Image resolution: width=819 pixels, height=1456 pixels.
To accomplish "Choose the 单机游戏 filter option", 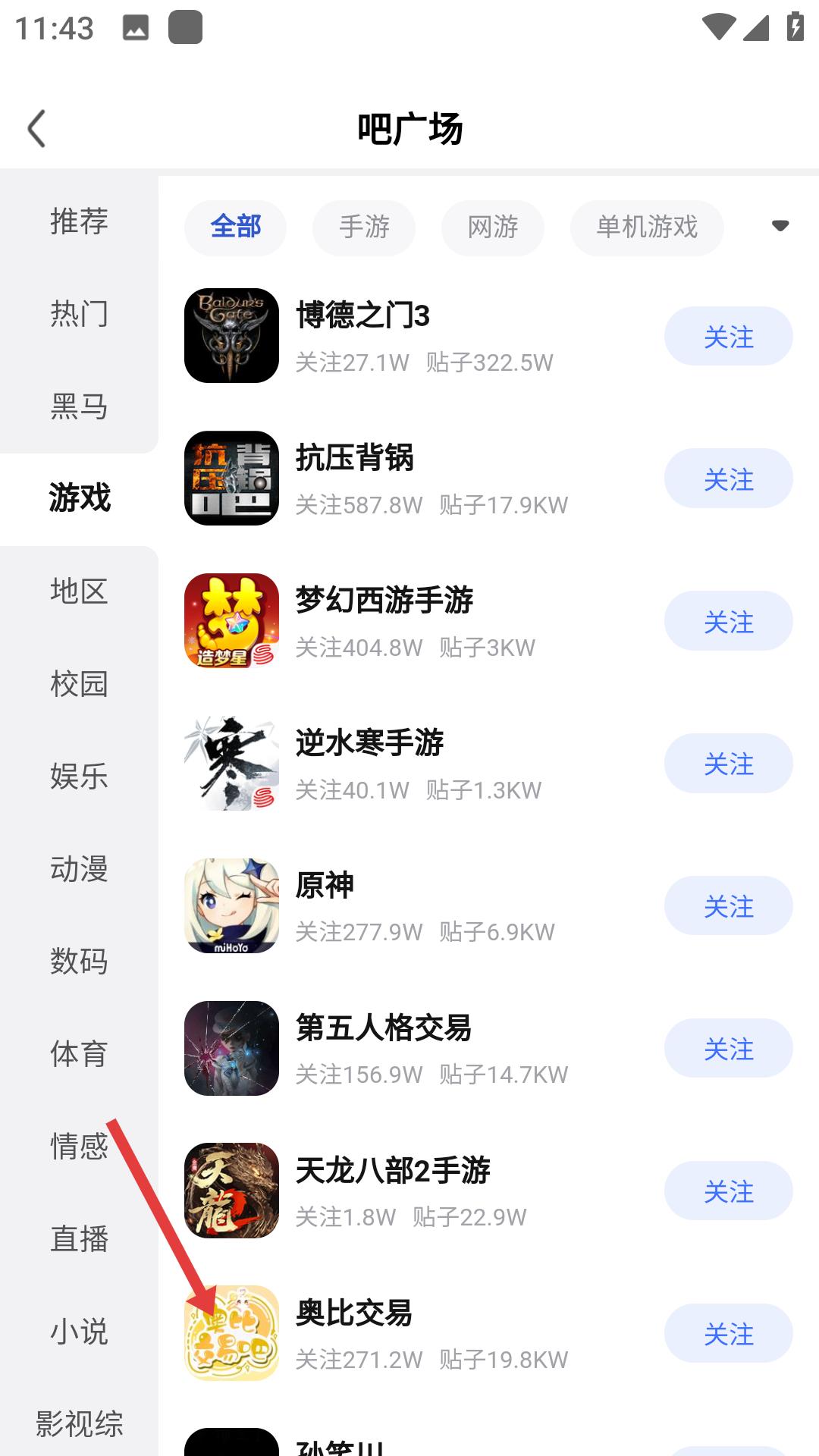I will tap(646, 227).
